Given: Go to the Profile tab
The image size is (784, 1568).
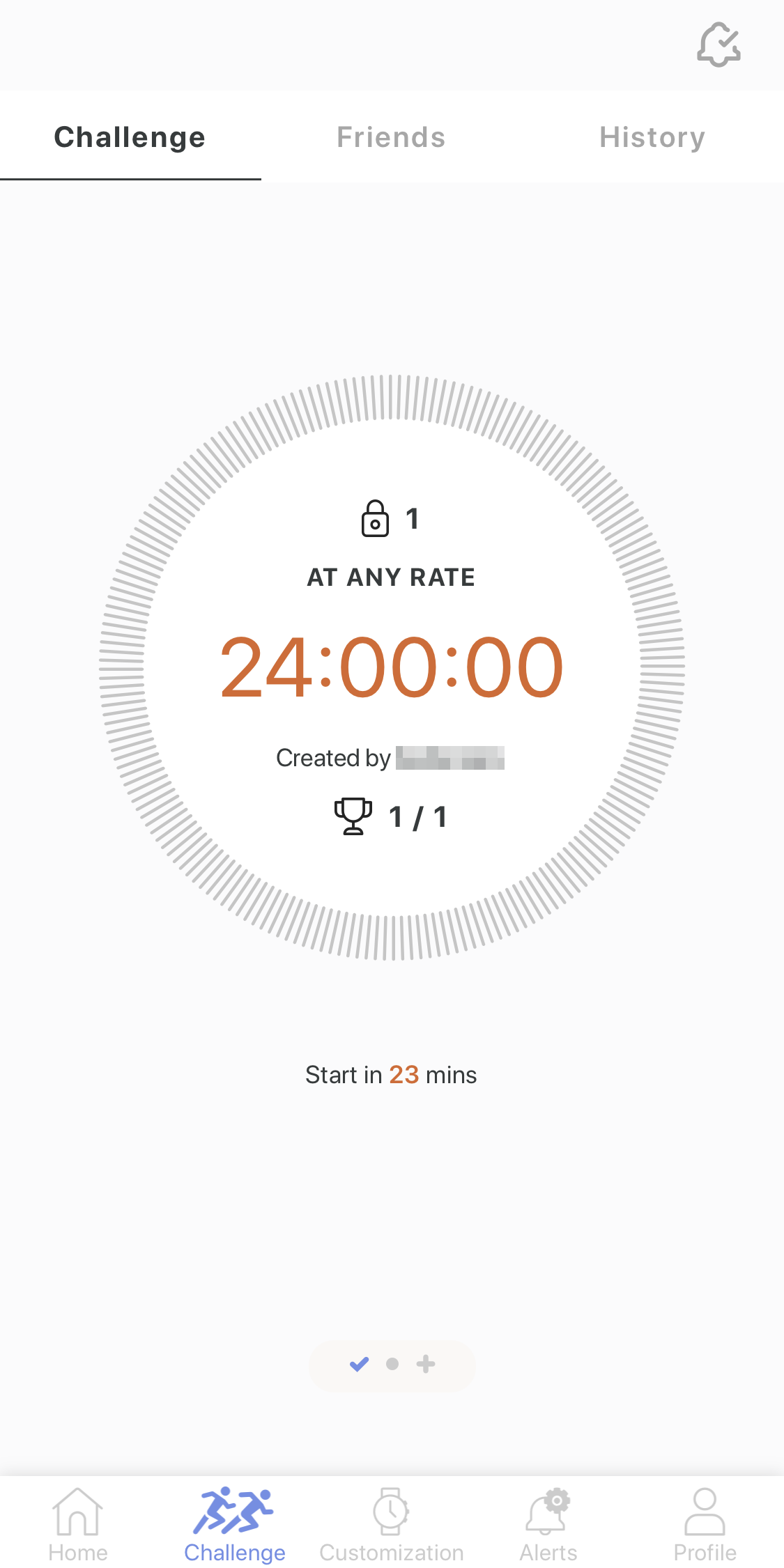Looking at the screenshot, I should coord(705,1525).
